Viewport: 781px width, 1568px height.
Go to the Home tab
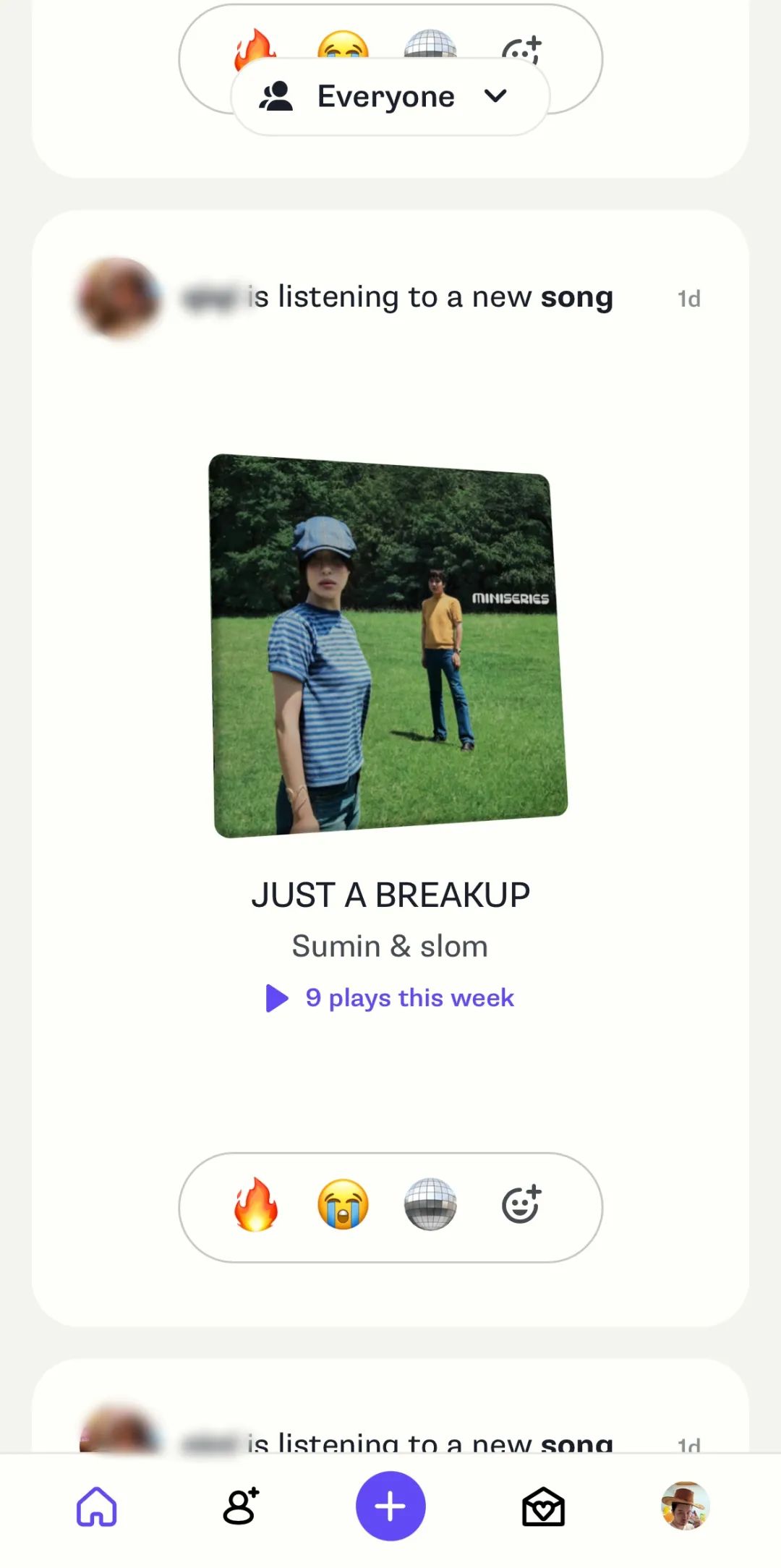(97, 1507)
